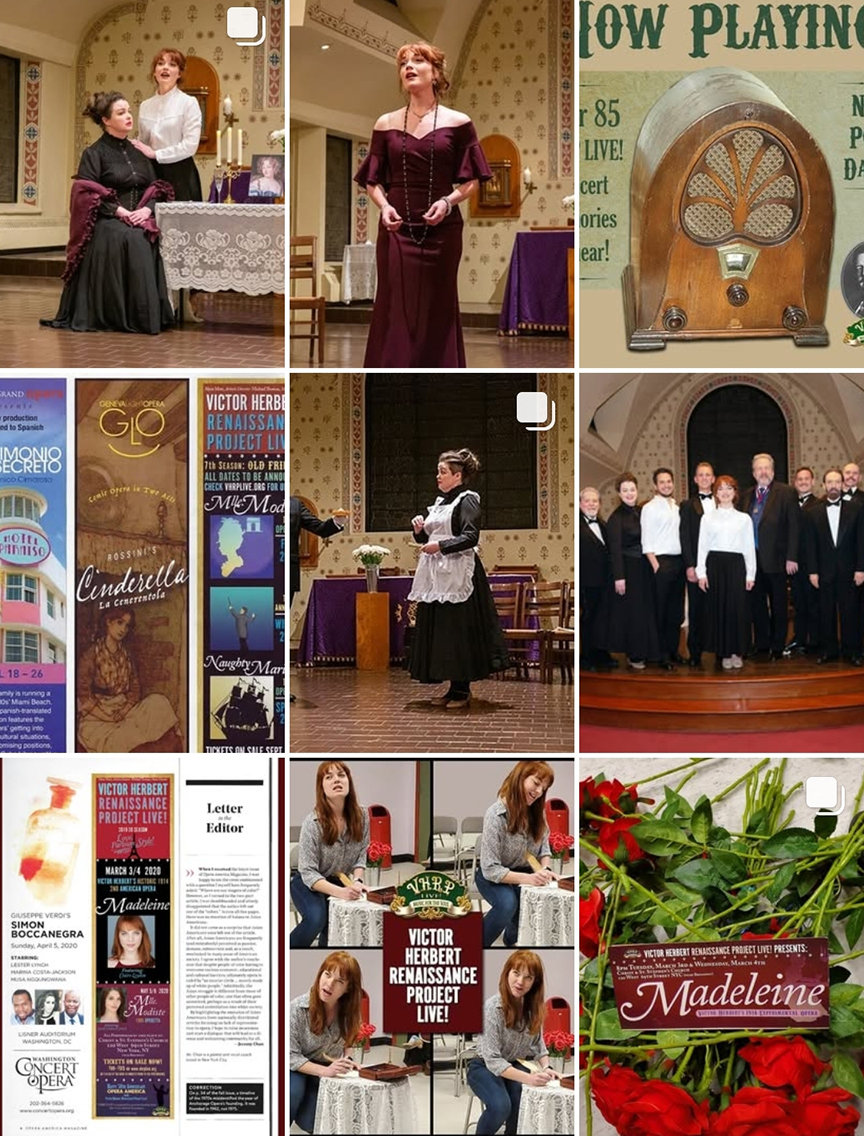The width and height of the screenshot is (864, 1136).
Task: Open the burgundy off-shoulder gown singer post
Action: (431, 184)
